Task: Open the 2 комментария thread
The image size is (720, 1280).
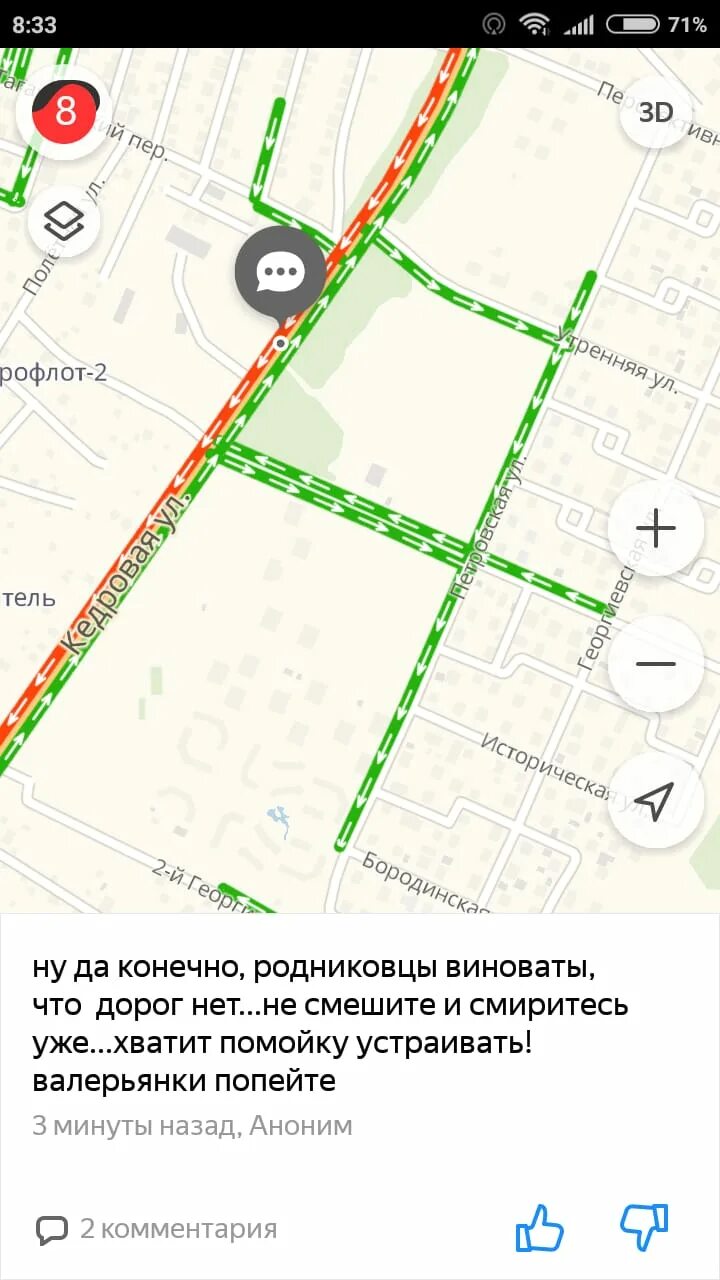Action: 157,1229
